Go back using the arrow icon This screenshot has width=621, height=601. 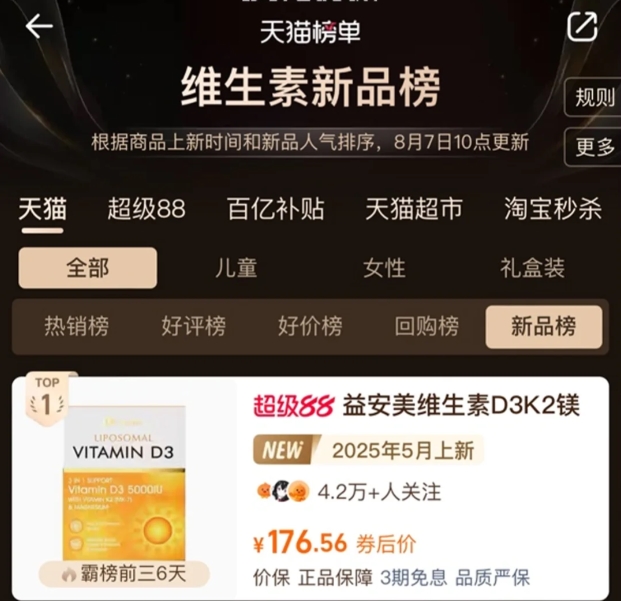[x=39, y=27]
